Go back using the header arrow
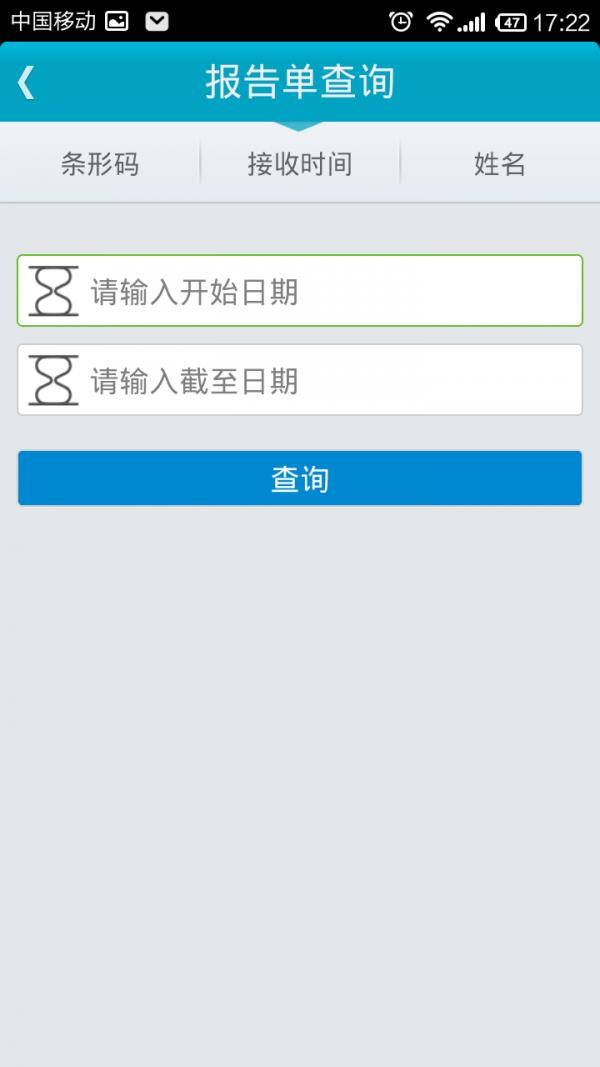The image size is (600, 1067). (26, 83)
